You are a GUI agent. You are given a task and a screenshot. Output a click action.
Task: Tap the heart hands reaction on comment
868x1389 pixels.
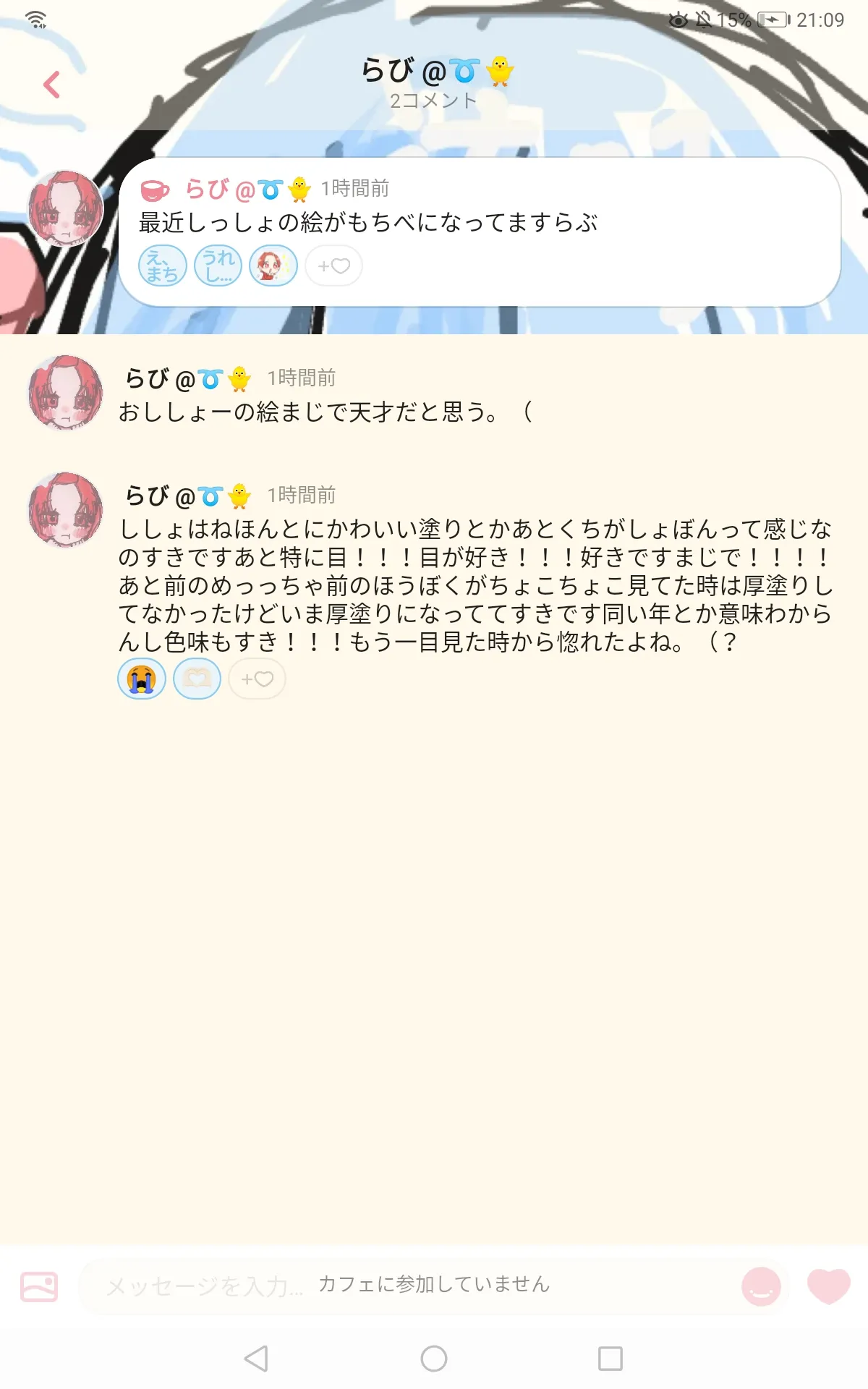click(197, 679)
